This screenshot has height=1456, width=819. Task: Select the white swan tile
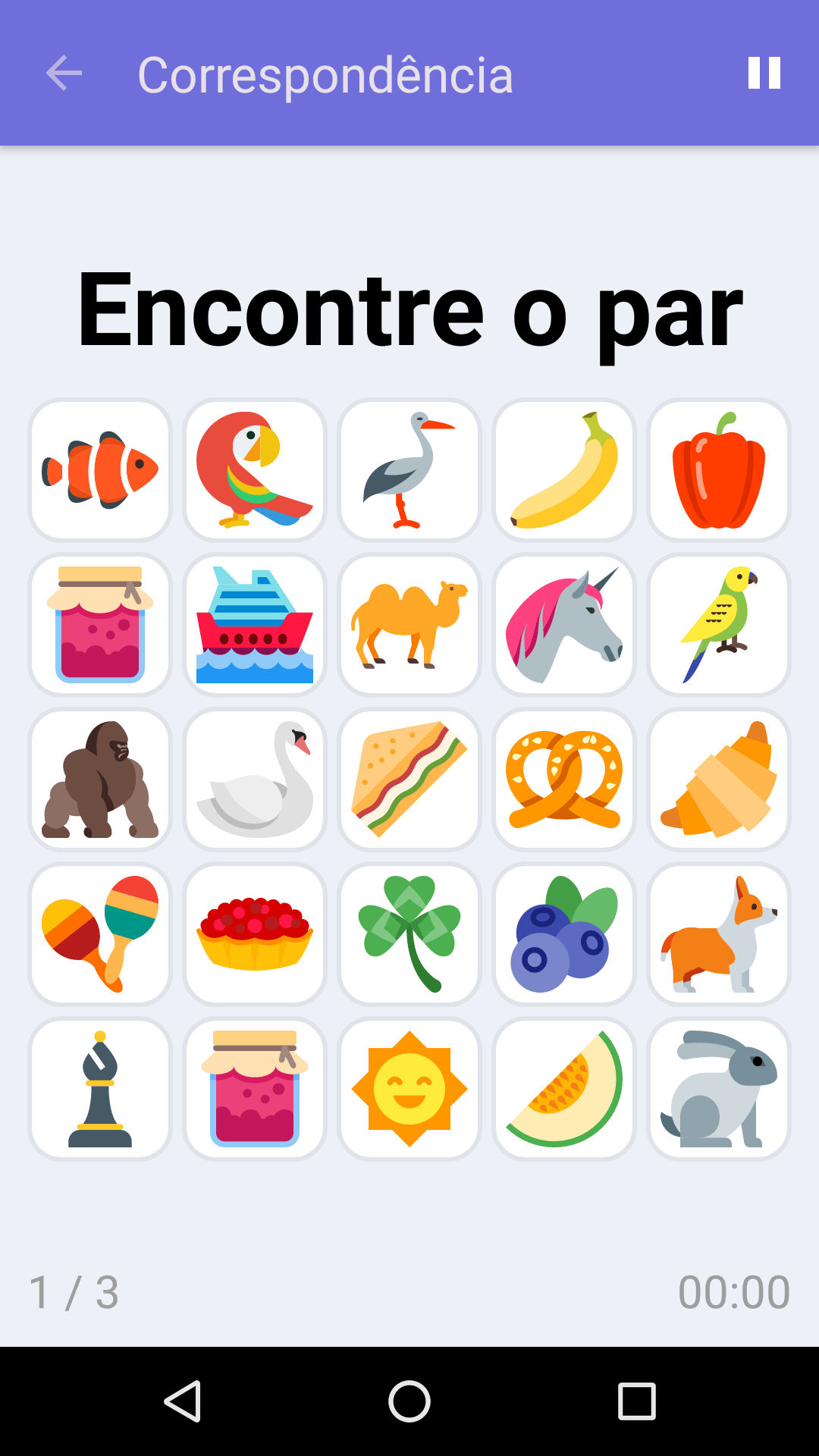[255, 780]
